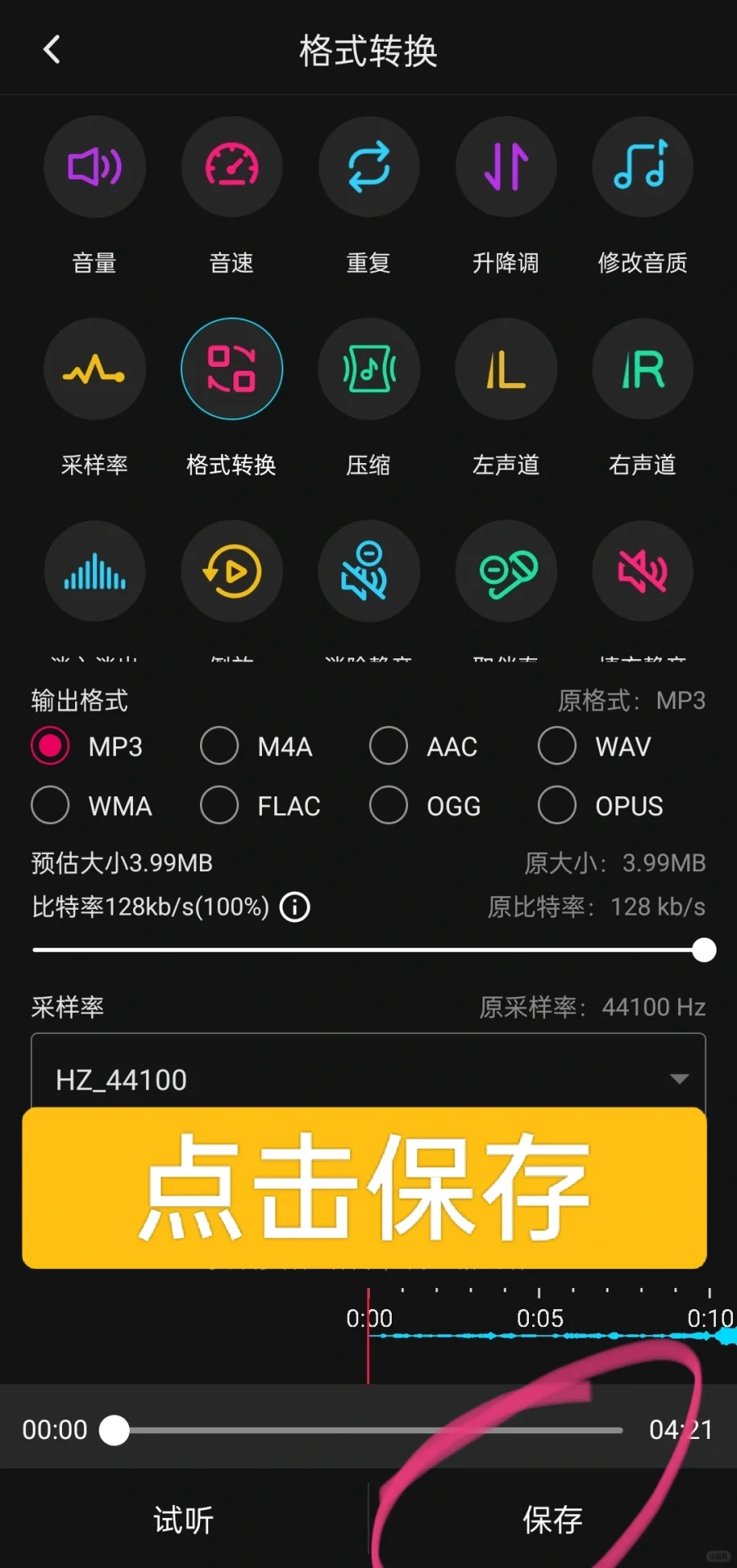737x1568 pixels.
Task: Tap the bitrate info icon
Action: pyautogui.click(x=295, y=907)
